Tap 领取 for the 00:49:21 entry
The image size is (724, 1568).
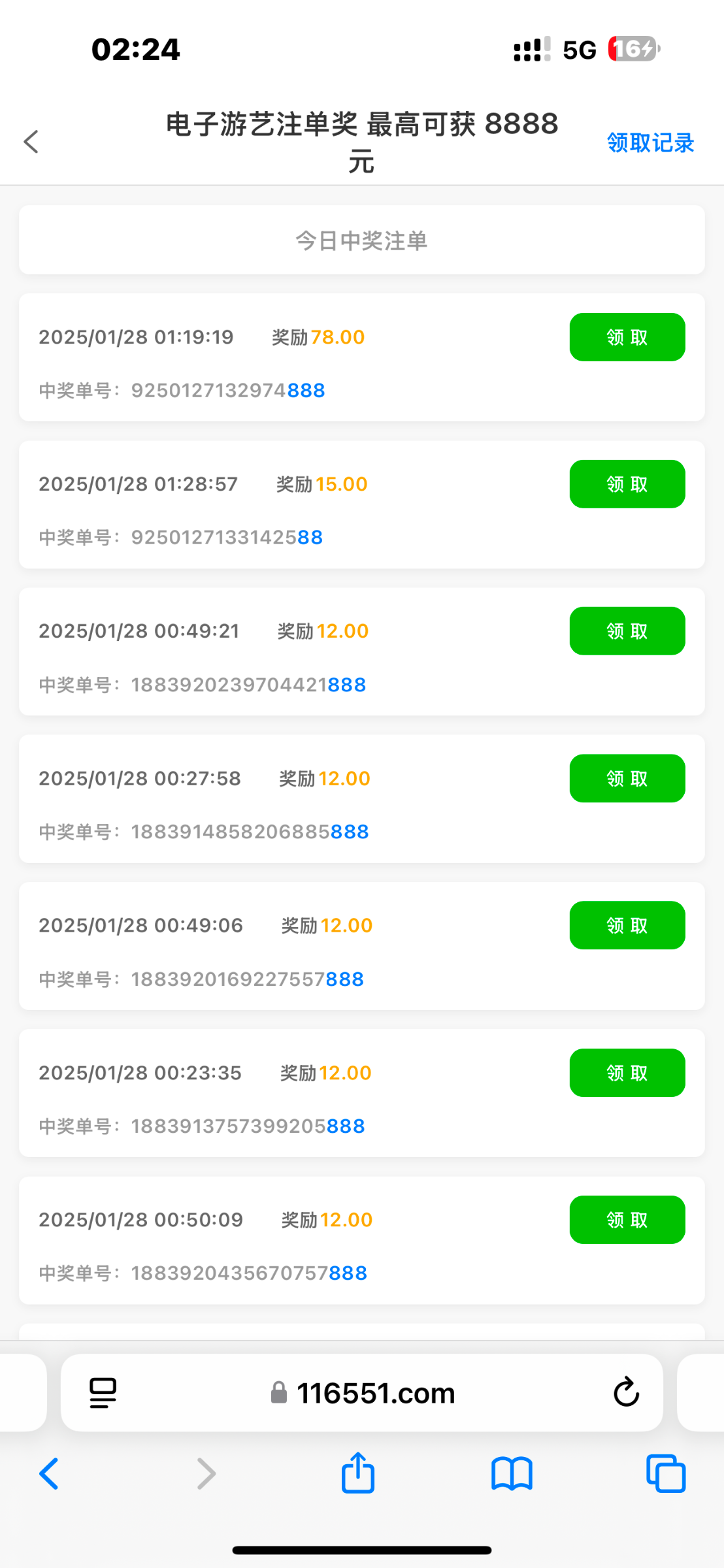627,631
